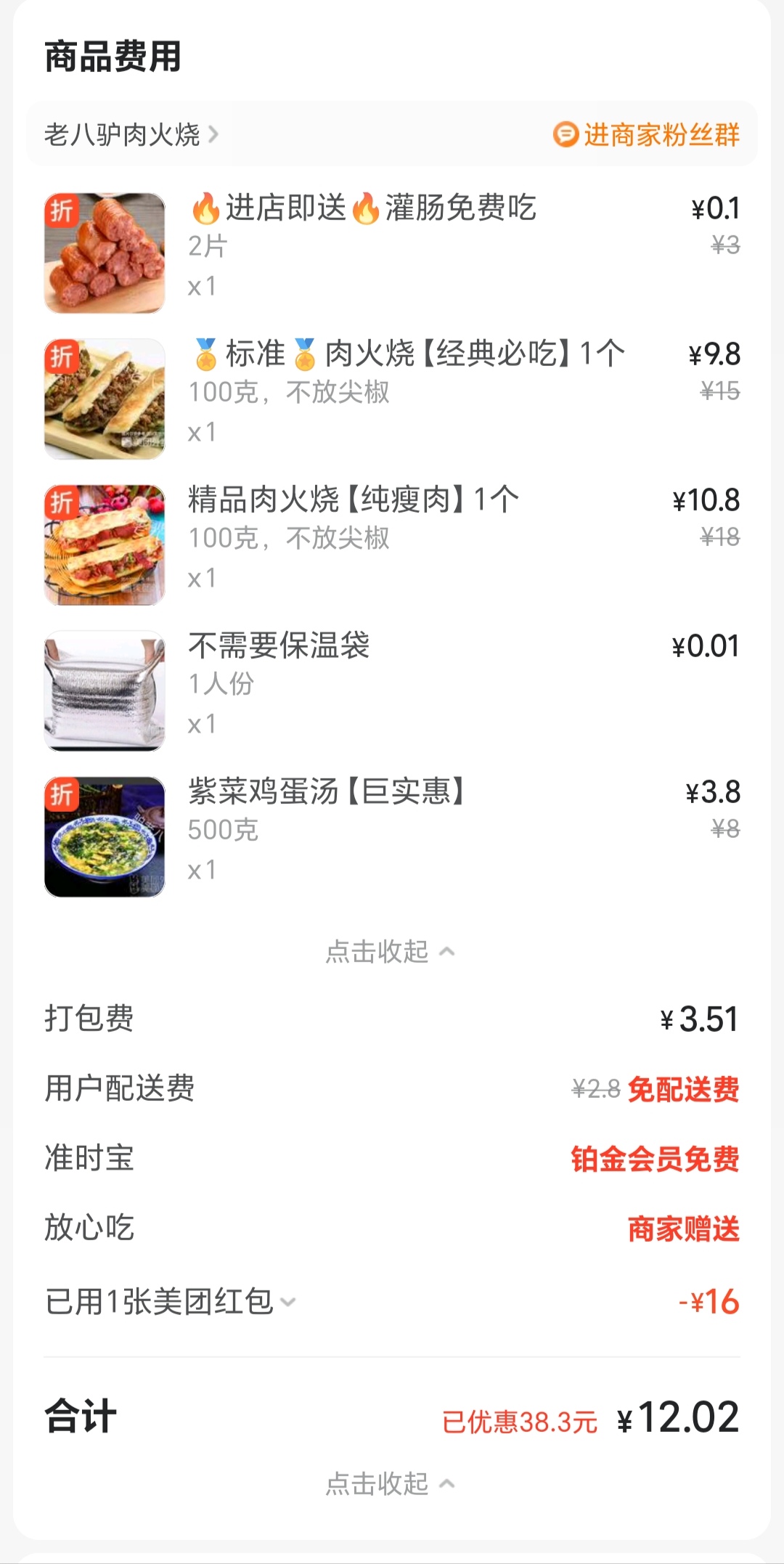Toggle 铂金会员免费 on 准时宝
The image size is (784, 1564).
655,1157
